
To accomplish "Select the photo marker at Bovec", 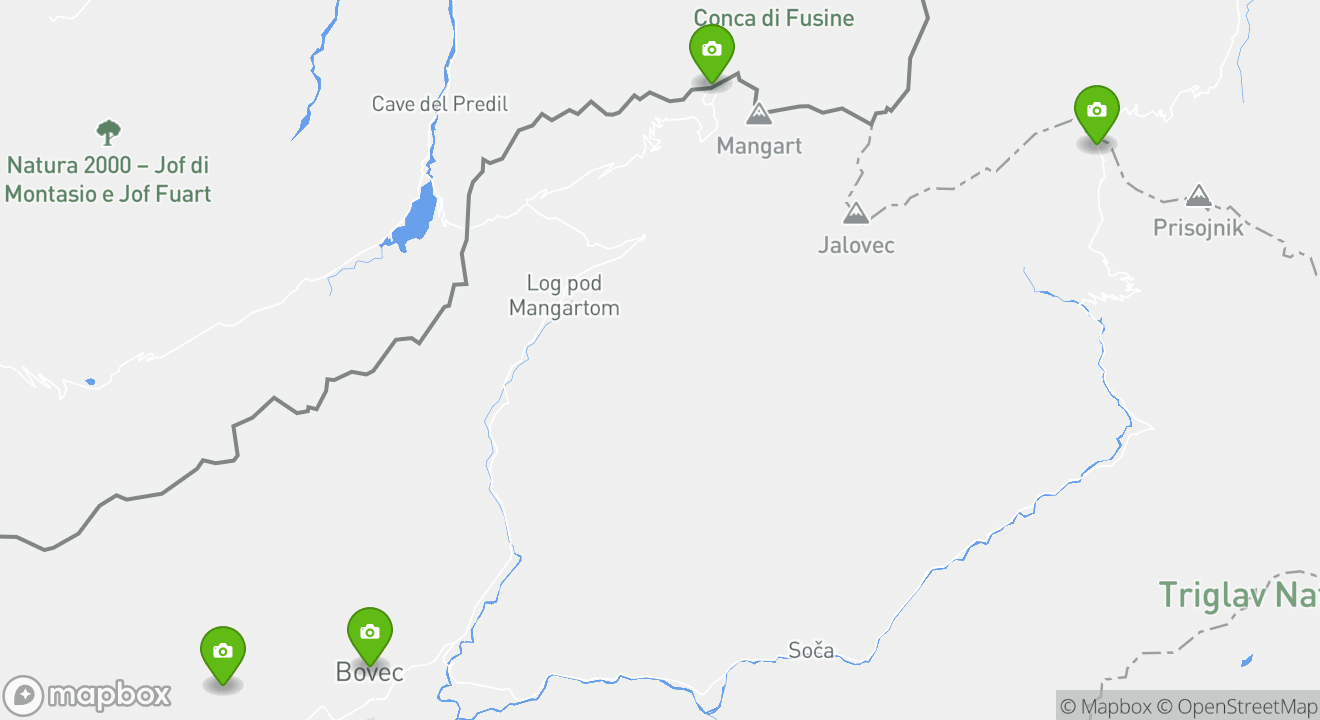I will click(369, 634).
